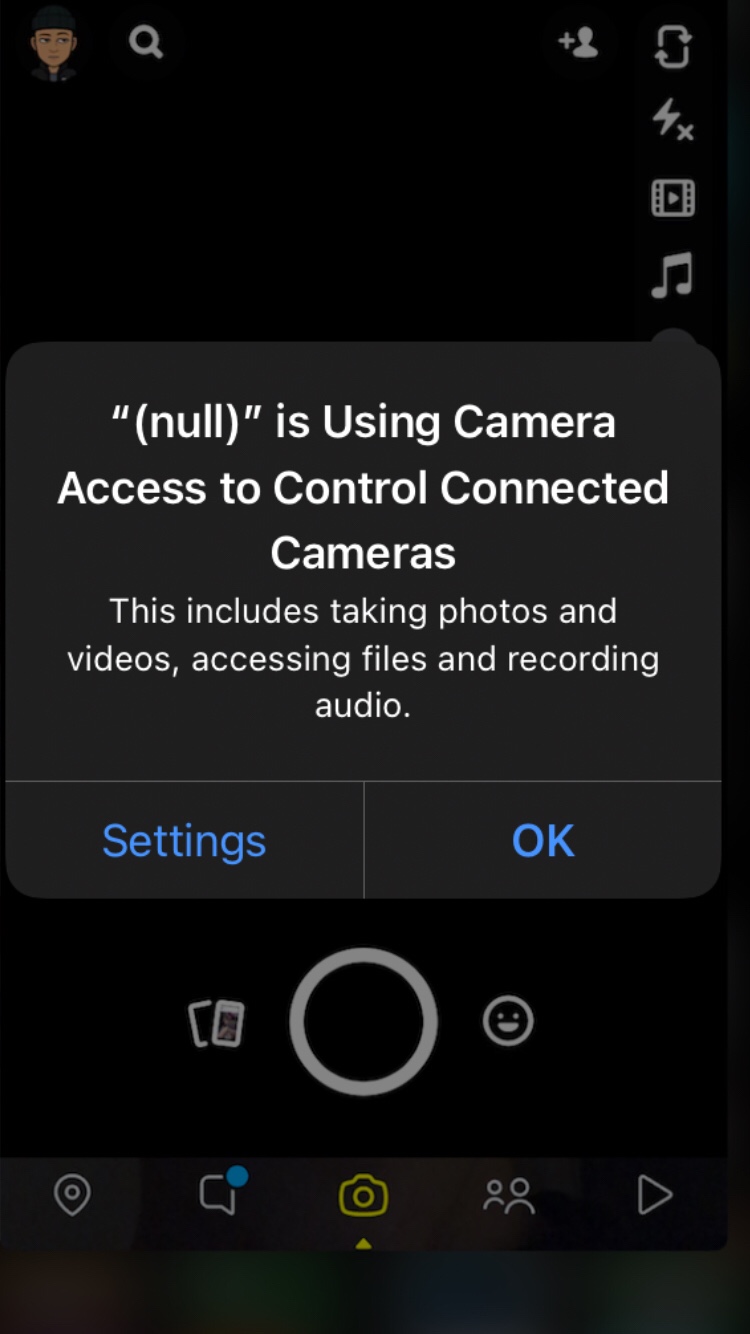Add music with the note icon

672,275
